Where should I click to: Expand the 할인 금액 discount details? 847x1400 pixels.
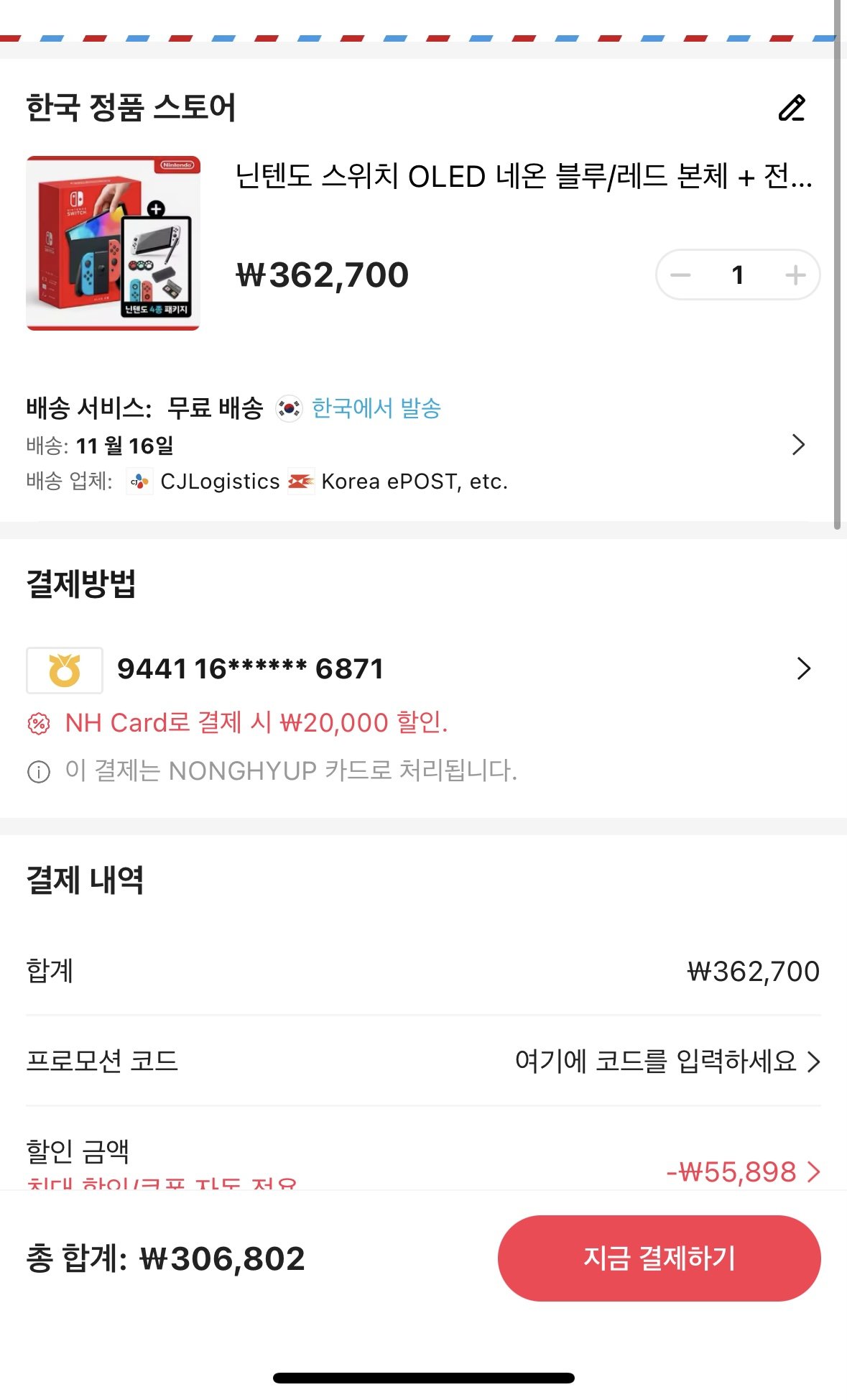click(743, 1171)
